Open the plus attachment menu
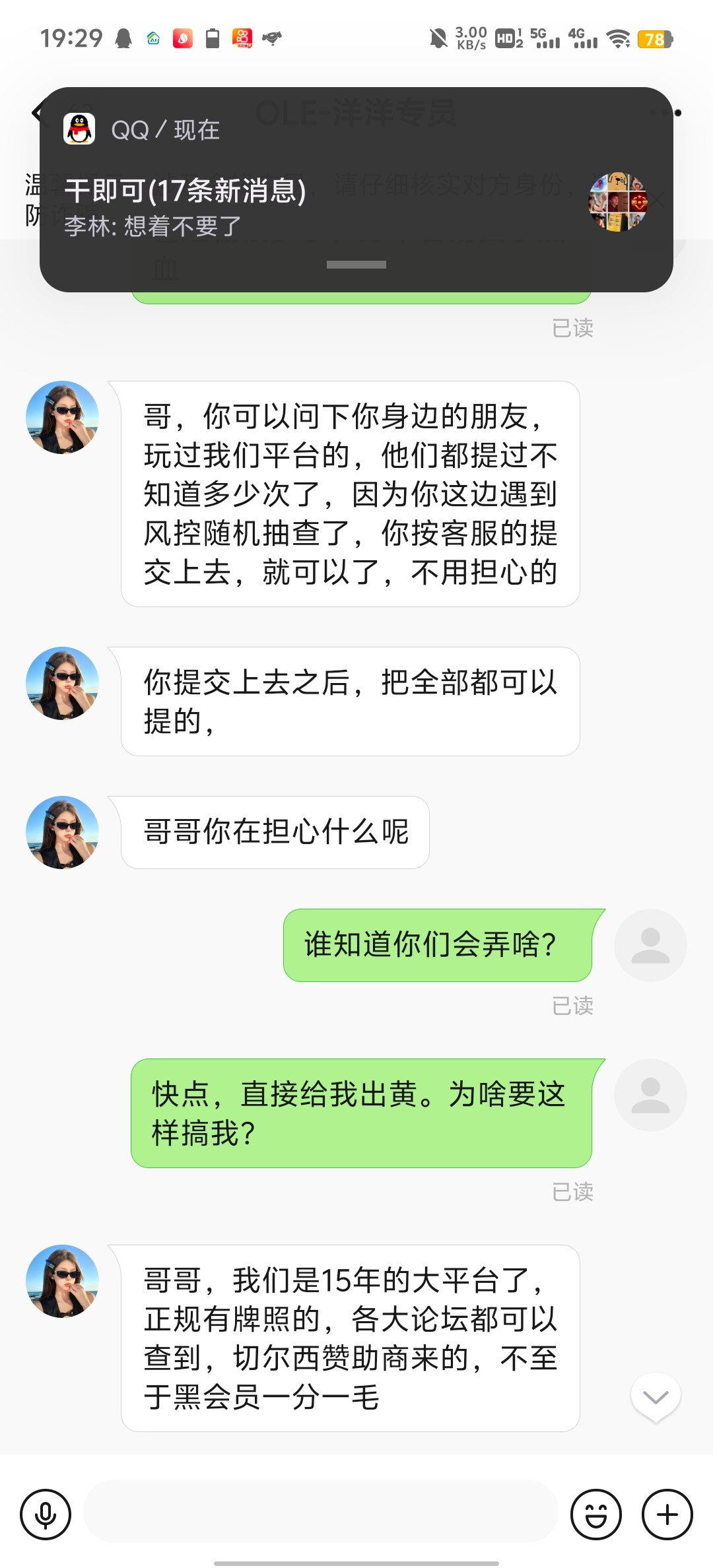Viewport: 713px width, 1568px height. (667, 1514)
